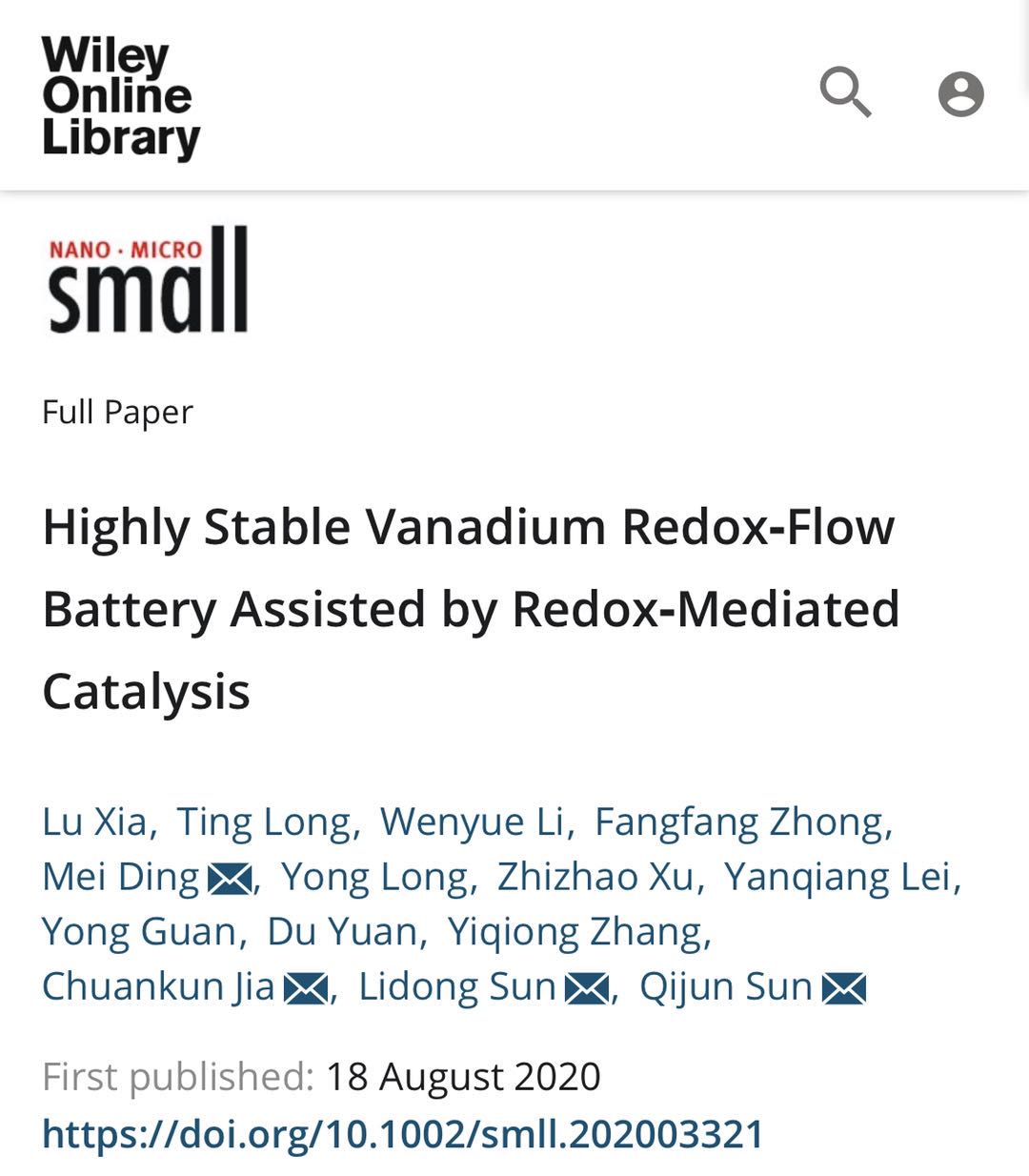View author Du Yuan's details
Screen dimensions: 1029x1176
pos(342,931)
